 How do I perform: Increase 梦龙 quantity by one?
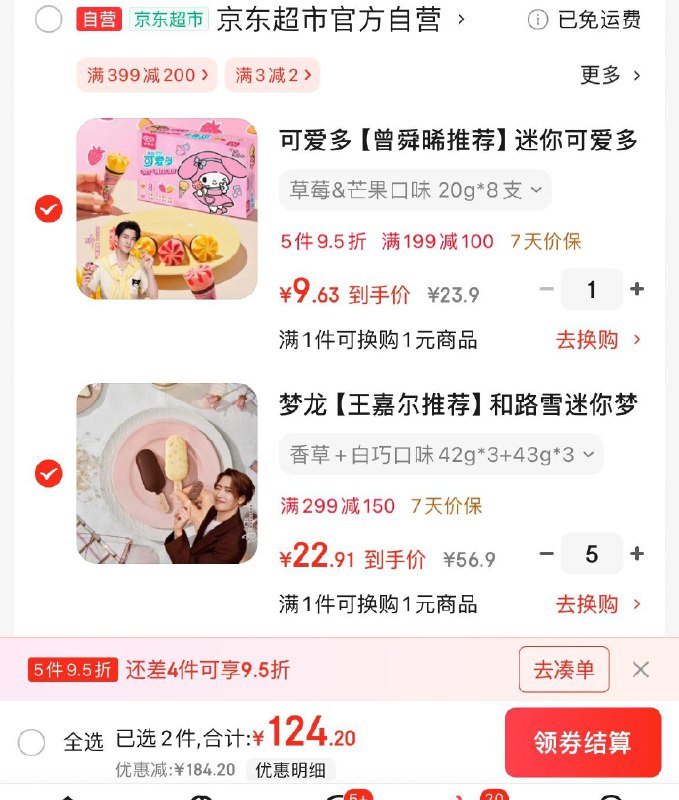point(637,554)
